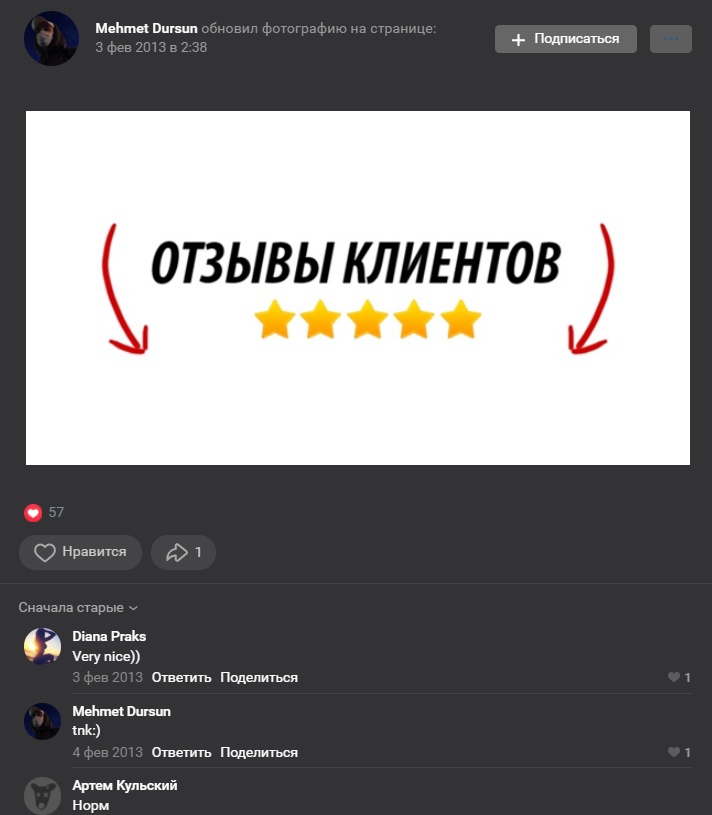Open Diana Praks' profile
This screenshot has height=815, width=712.
click(x=109, y=636)
